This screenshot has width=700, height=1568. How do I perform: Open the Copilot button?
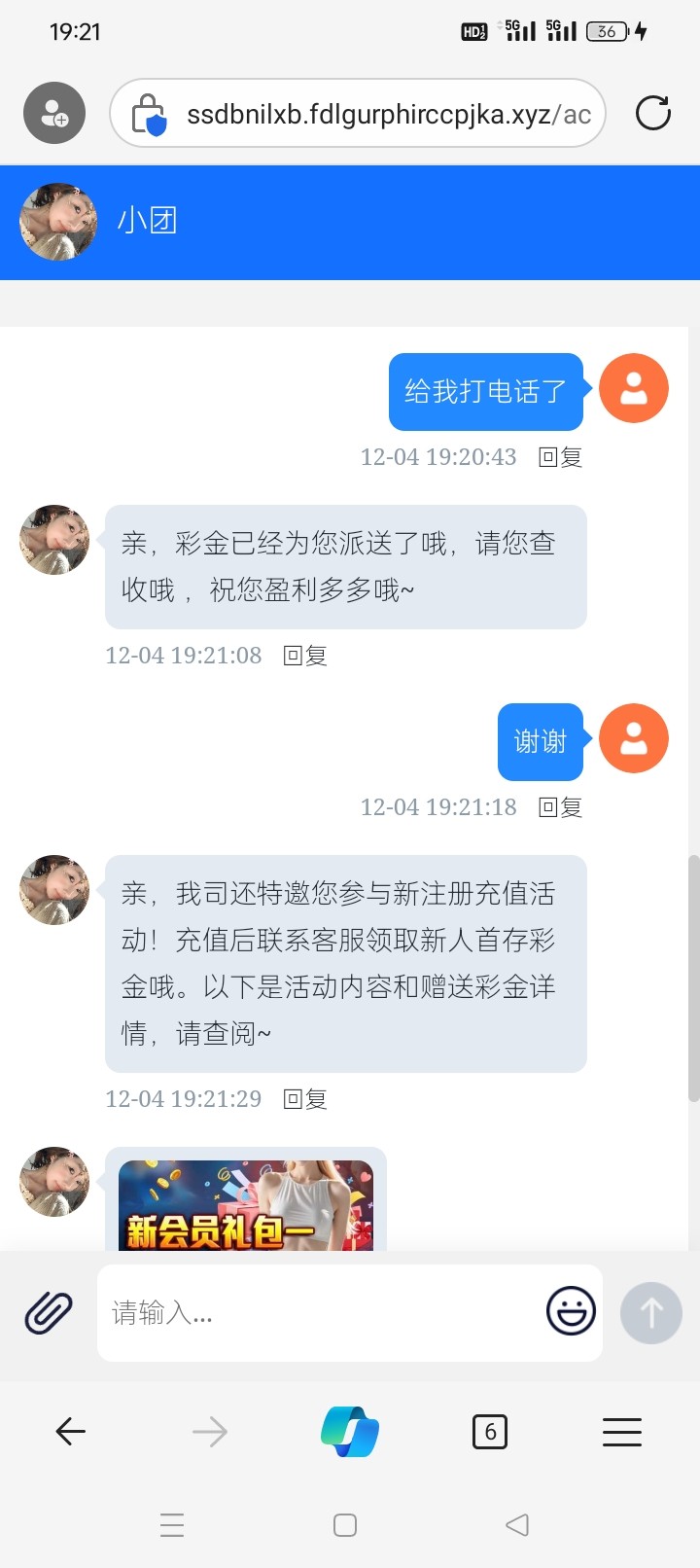click(350, 1432)
